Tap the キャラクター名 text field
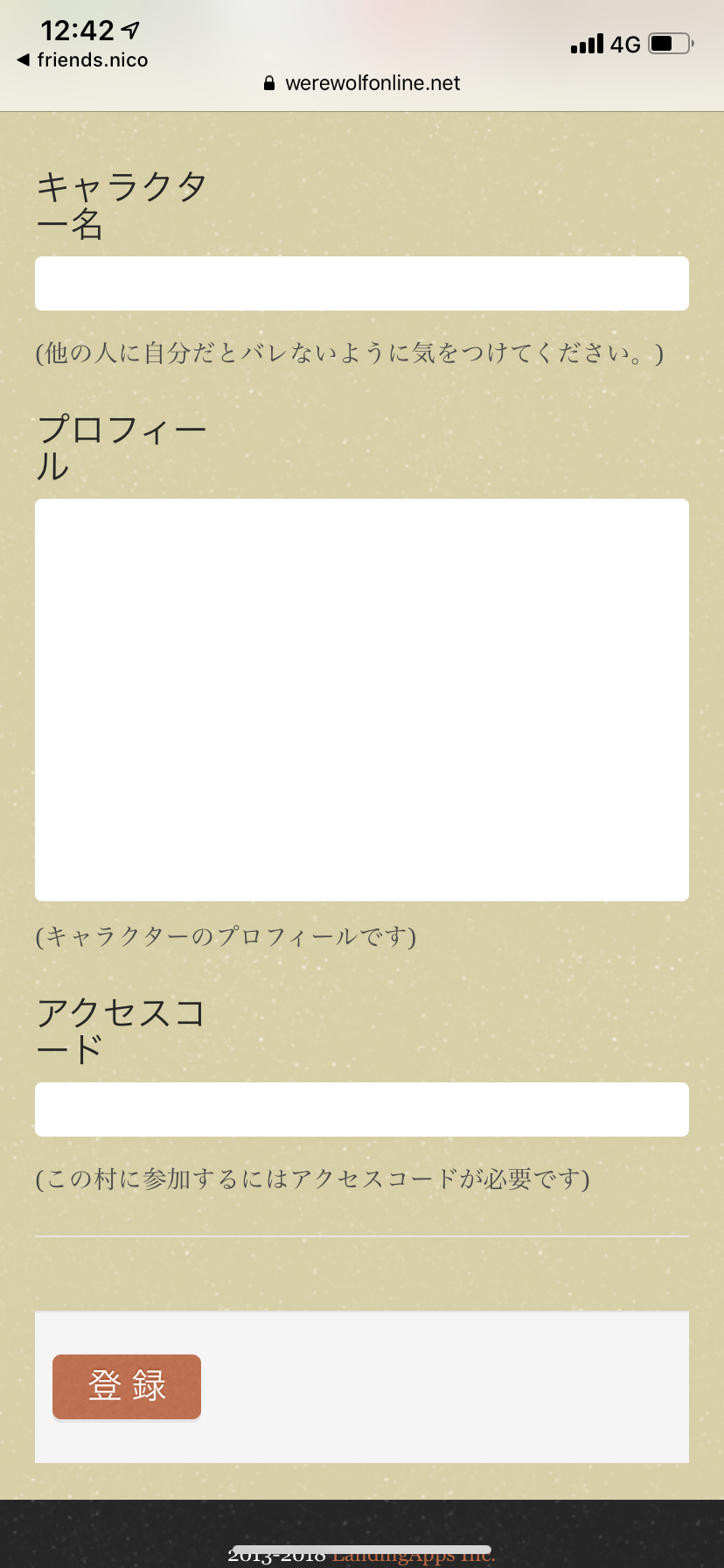This screenshot has width=724, height=1568. [362, 283]
